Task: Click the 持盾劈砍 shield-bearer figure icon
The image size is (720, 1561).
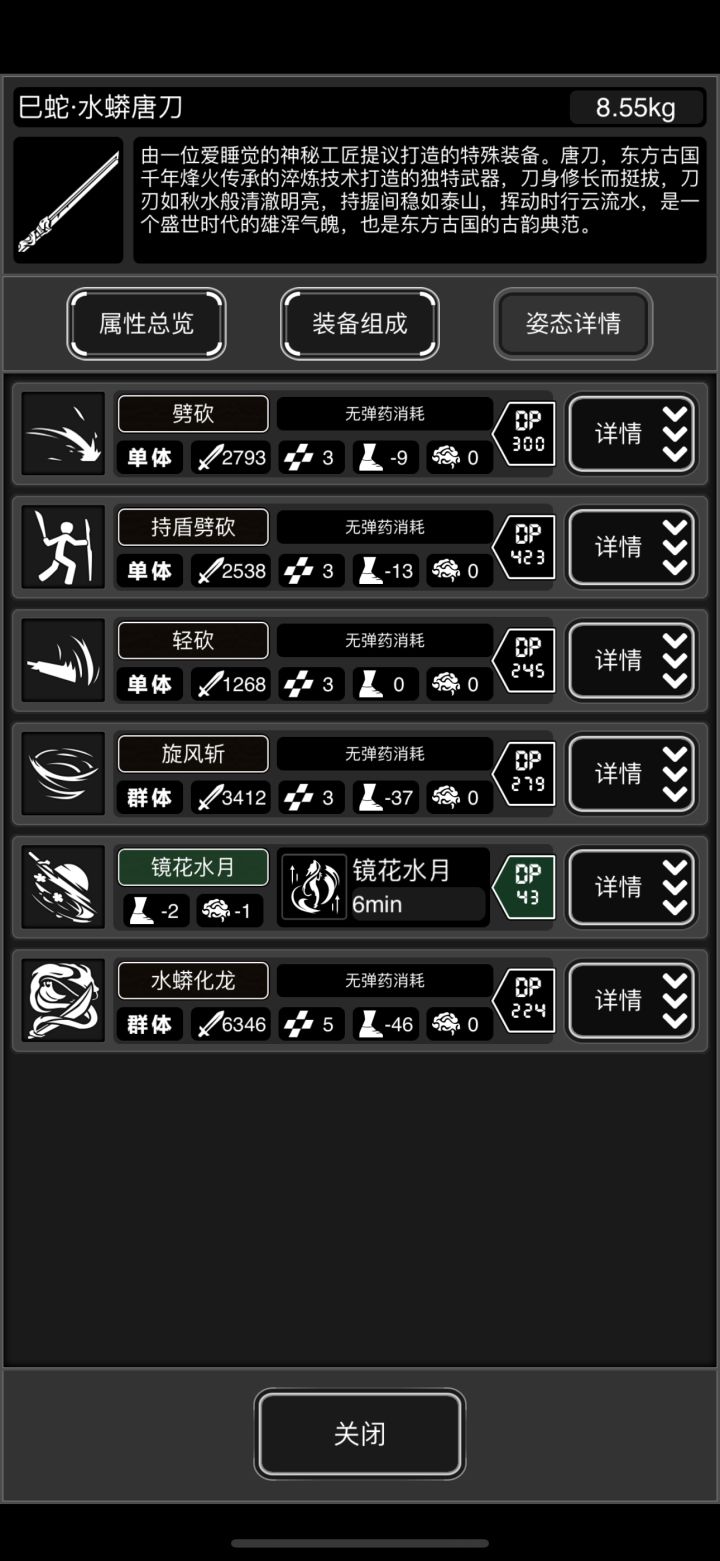Action: 63,546
